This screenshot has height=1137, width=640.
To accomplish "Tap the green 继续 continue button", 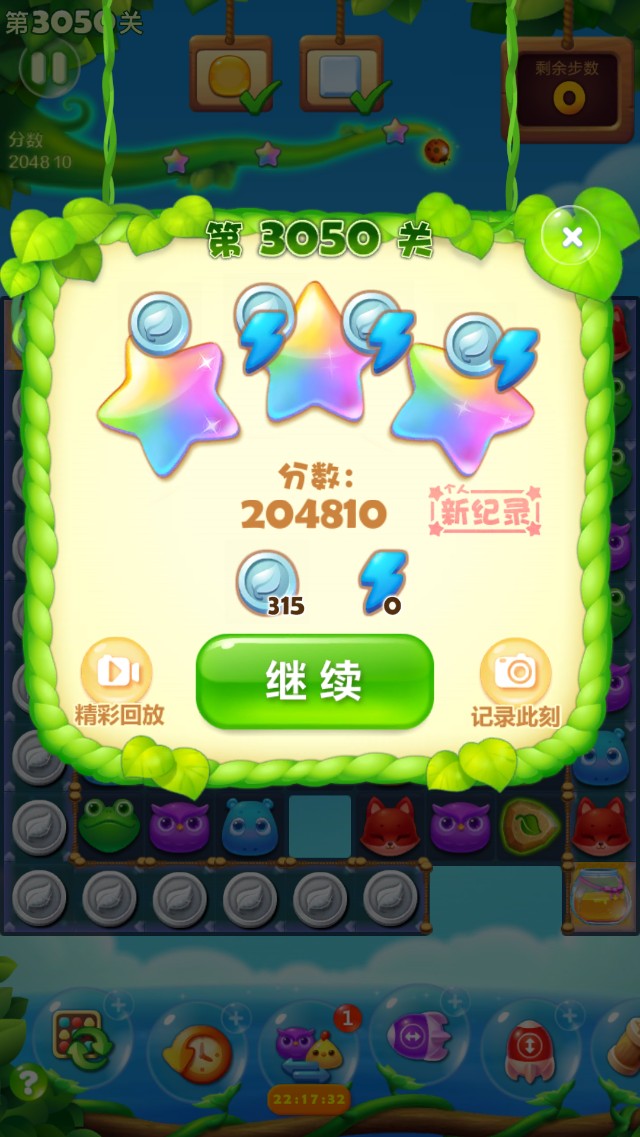I will tap(315, 682).
